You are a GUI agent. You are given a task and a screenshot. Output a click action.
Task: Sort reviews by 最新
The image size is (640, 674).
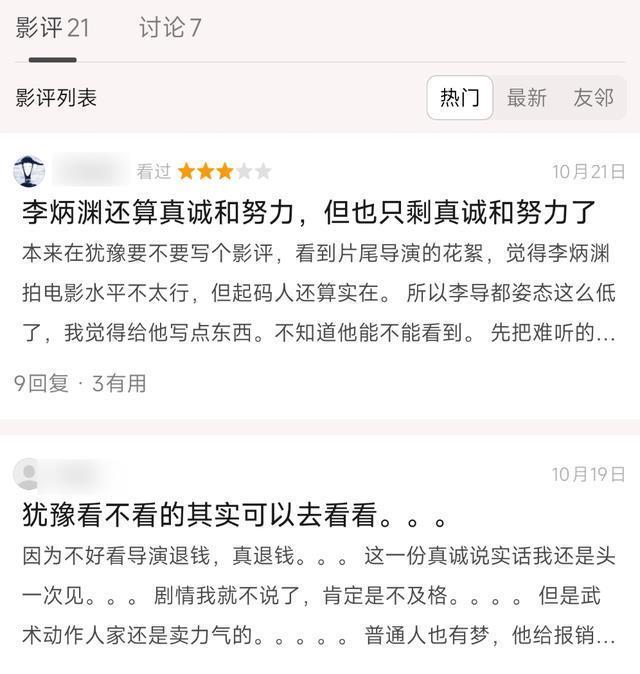(x=527, y=98)
